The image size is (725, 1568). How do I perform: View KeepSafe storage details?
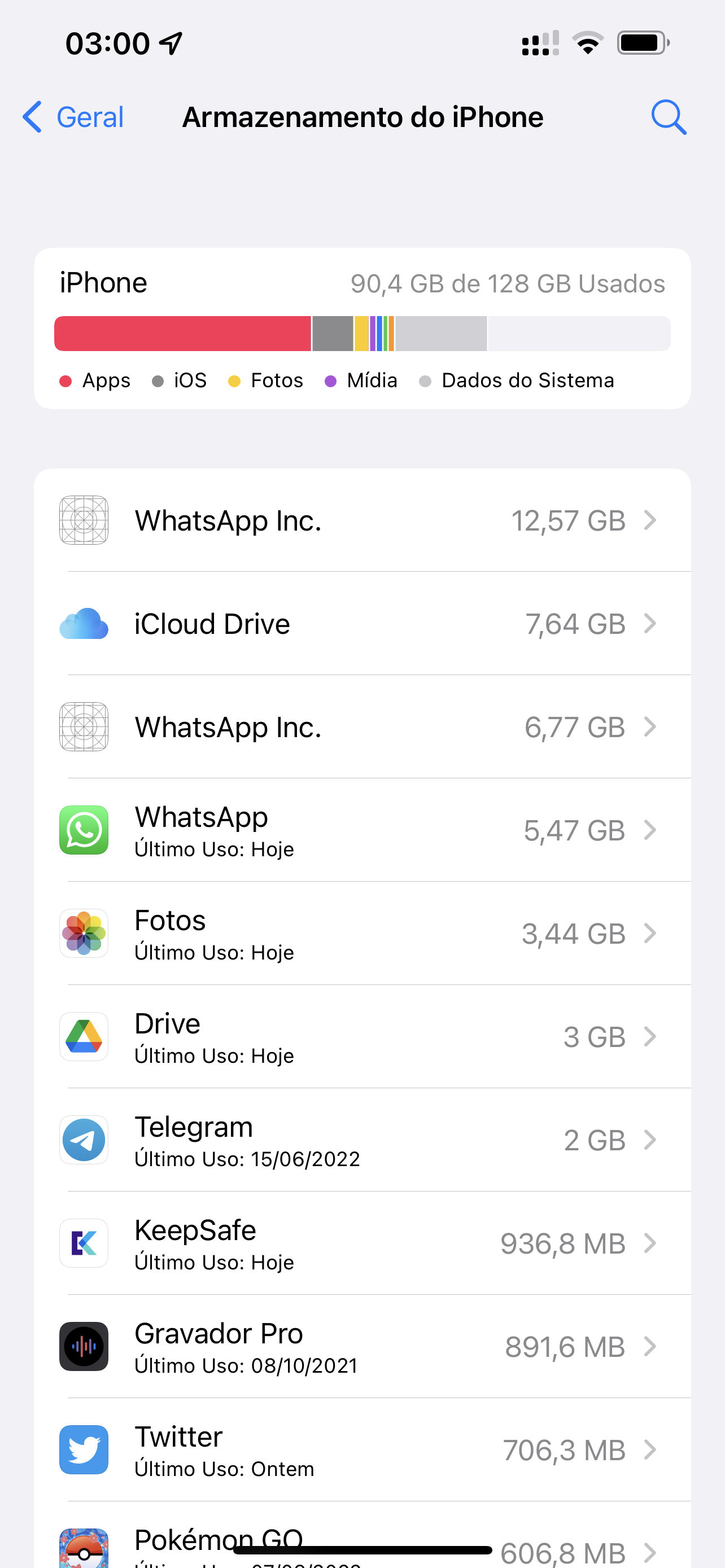362,1243
